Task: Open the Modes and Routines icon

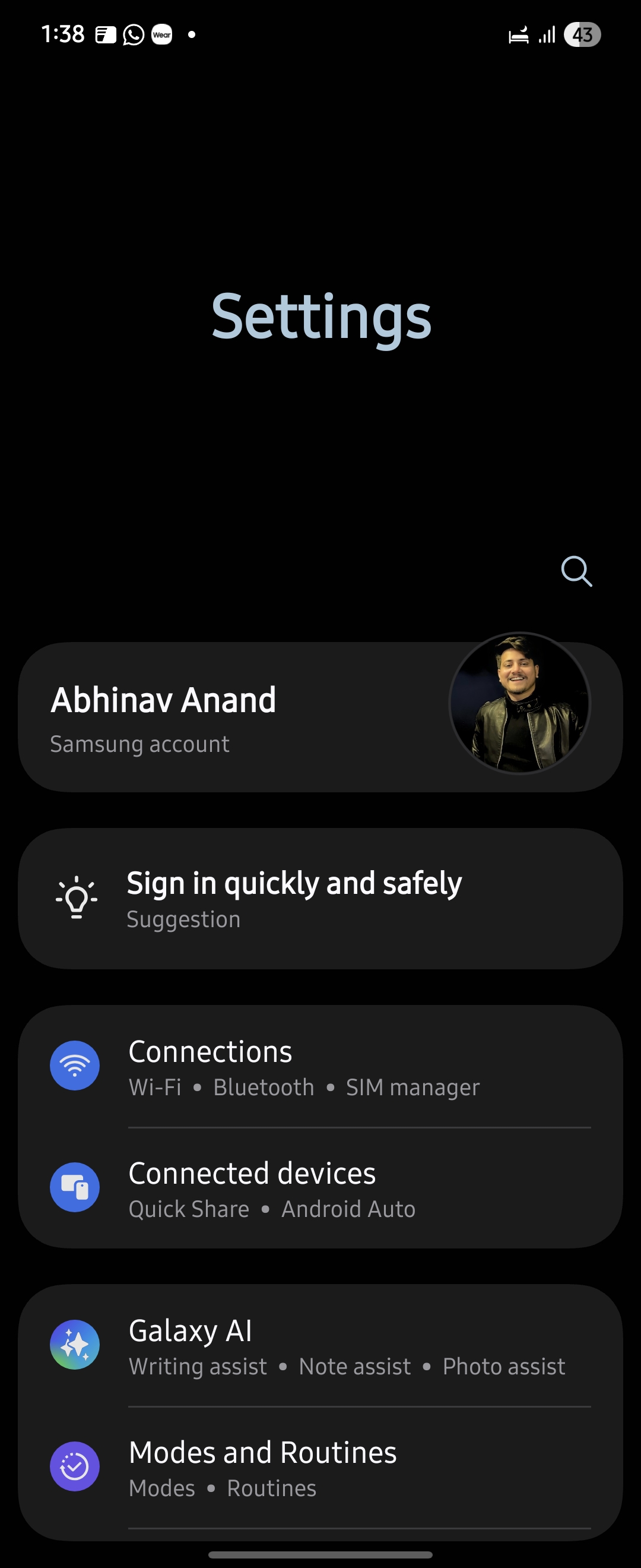Action: pos(74,1466)
